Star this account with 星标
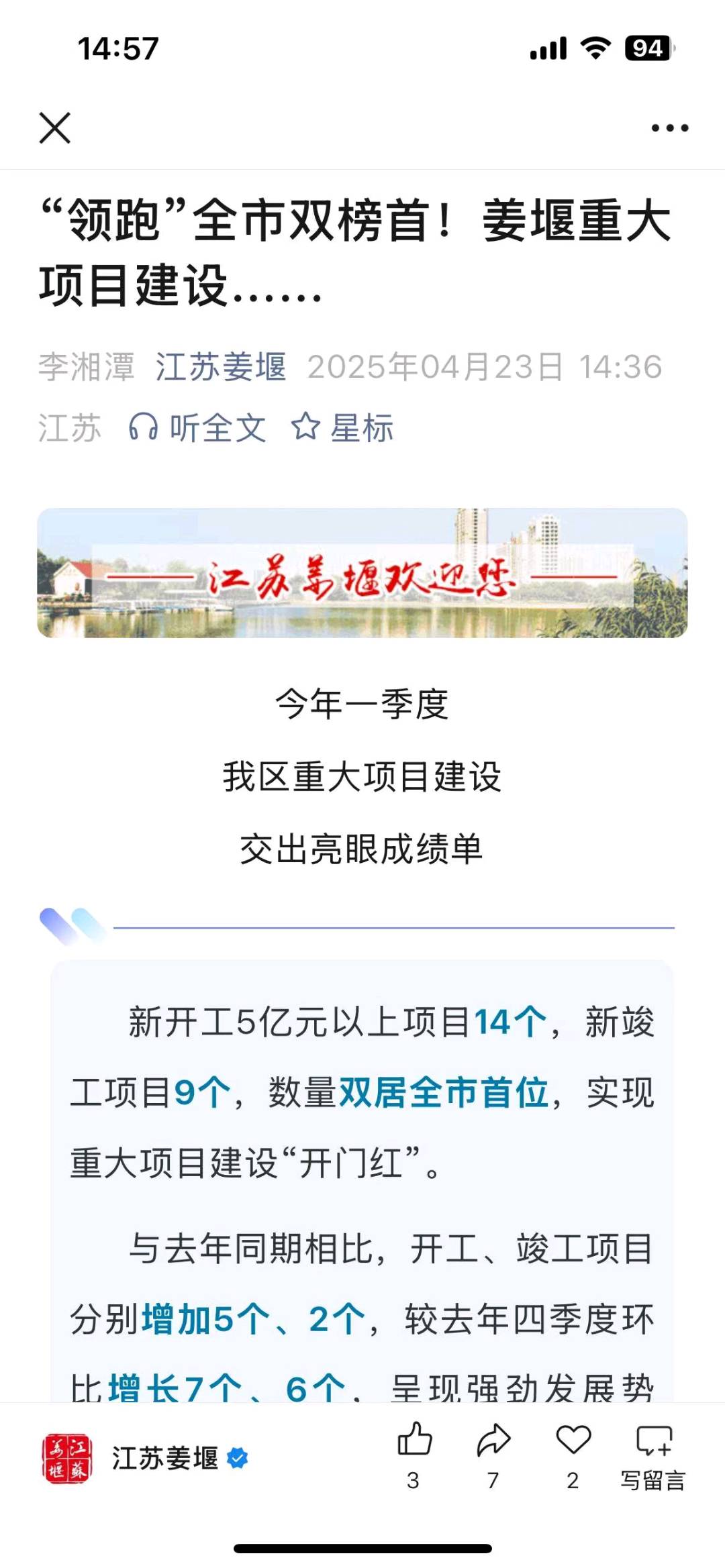Image resolution: width=725 pixels, height=1568 pixels. (343, 427)
